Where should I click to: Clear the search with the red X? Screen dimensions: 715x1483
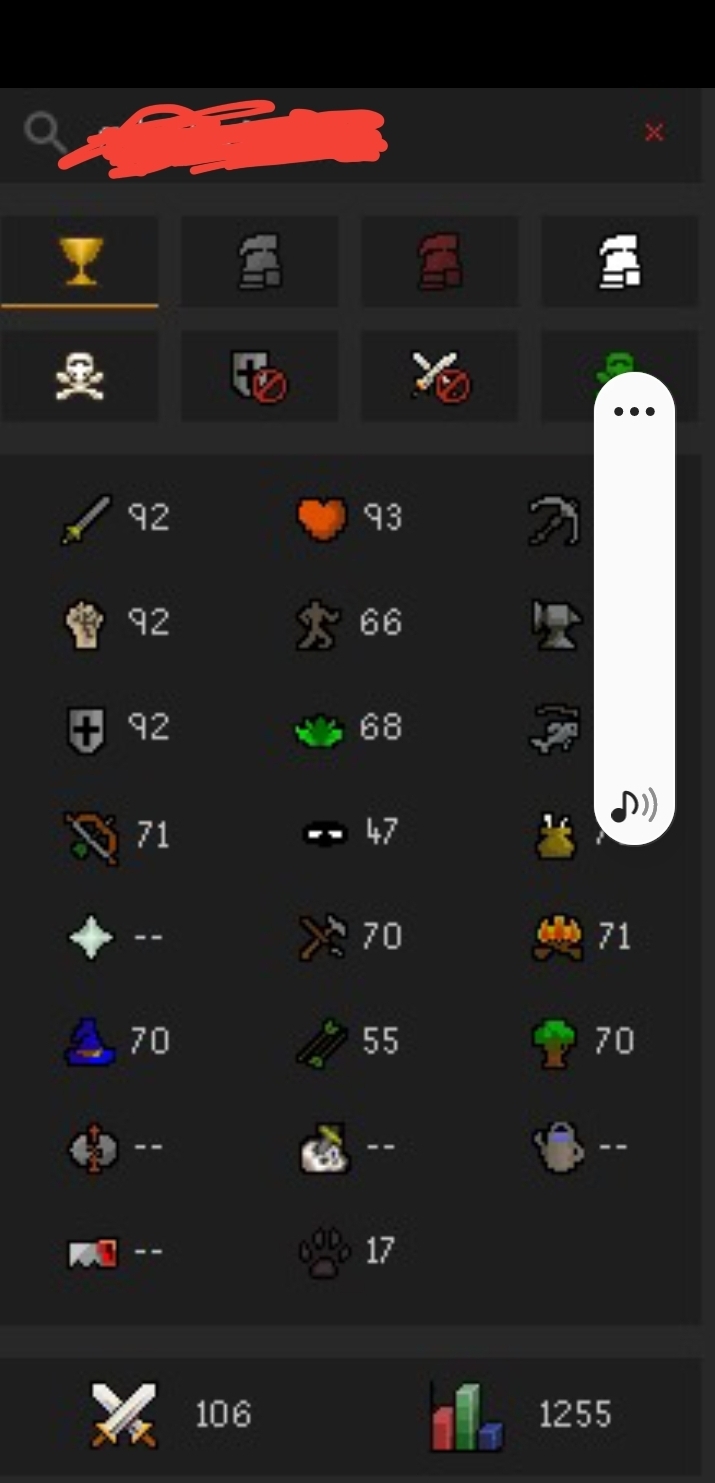(654, 132)
